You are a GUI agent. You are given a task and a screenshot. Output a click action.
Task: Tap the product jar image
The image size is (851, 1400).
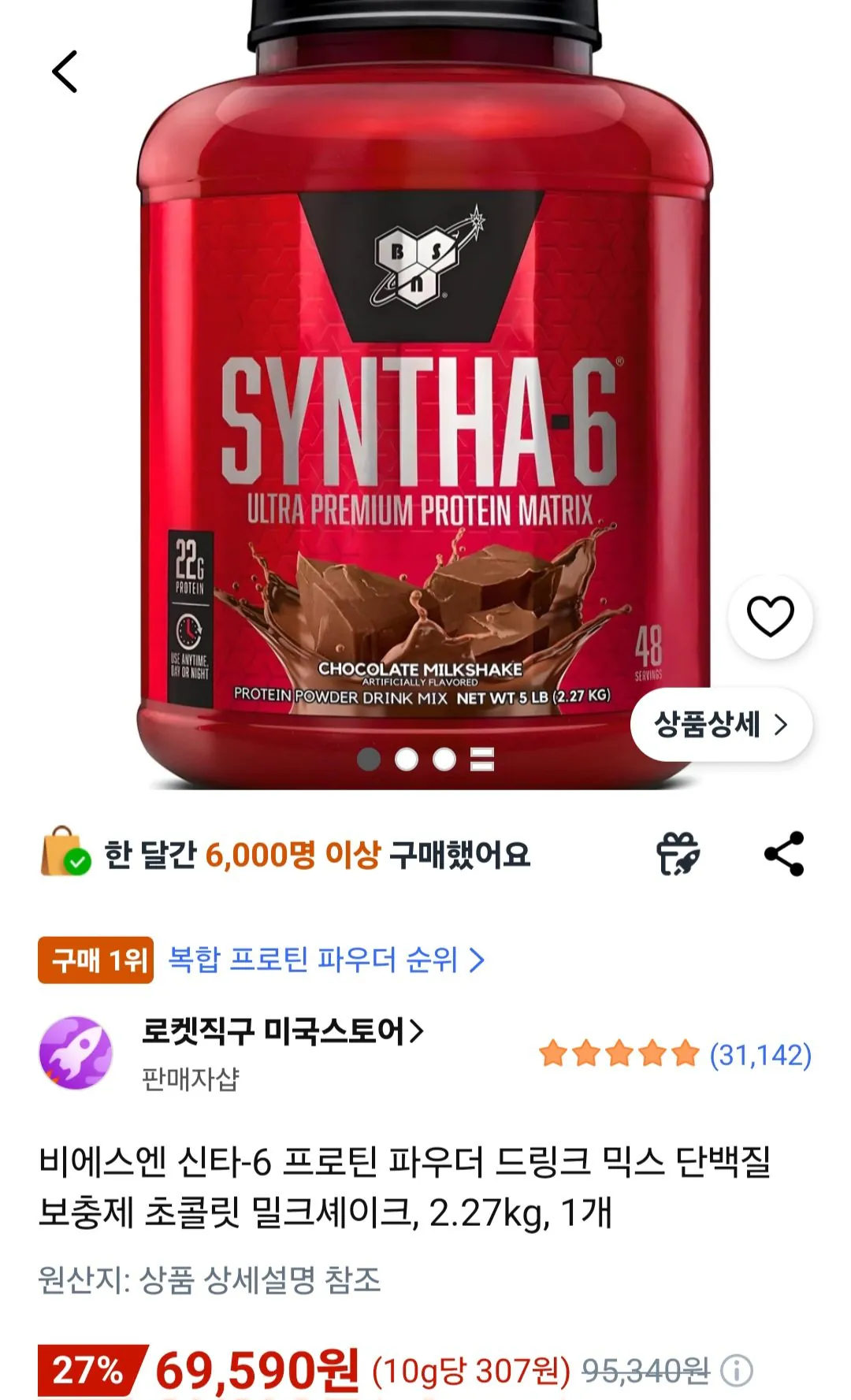click(x=425, y=394)
